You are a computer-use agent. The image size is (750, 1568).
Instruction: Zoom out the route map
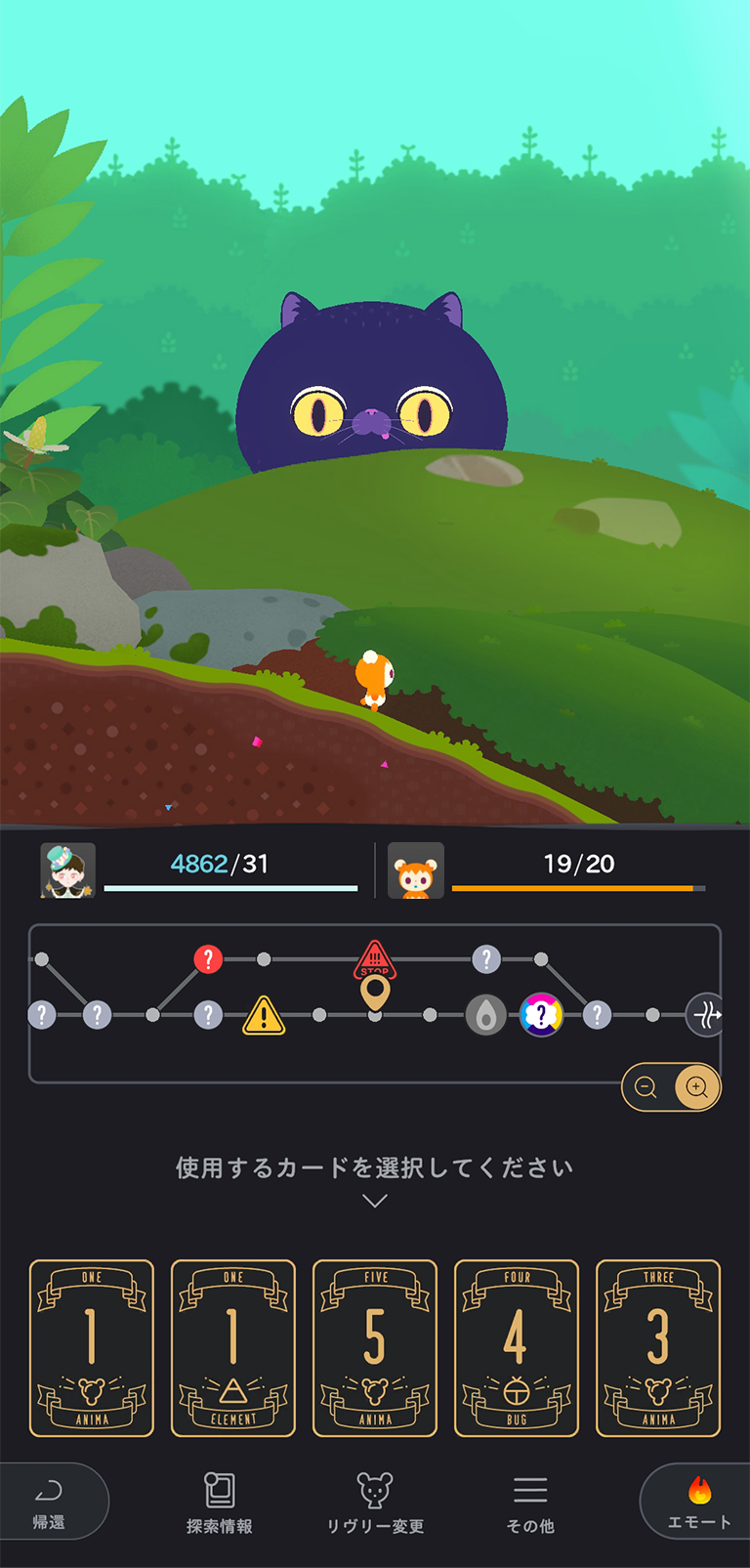coord(646,1087)
